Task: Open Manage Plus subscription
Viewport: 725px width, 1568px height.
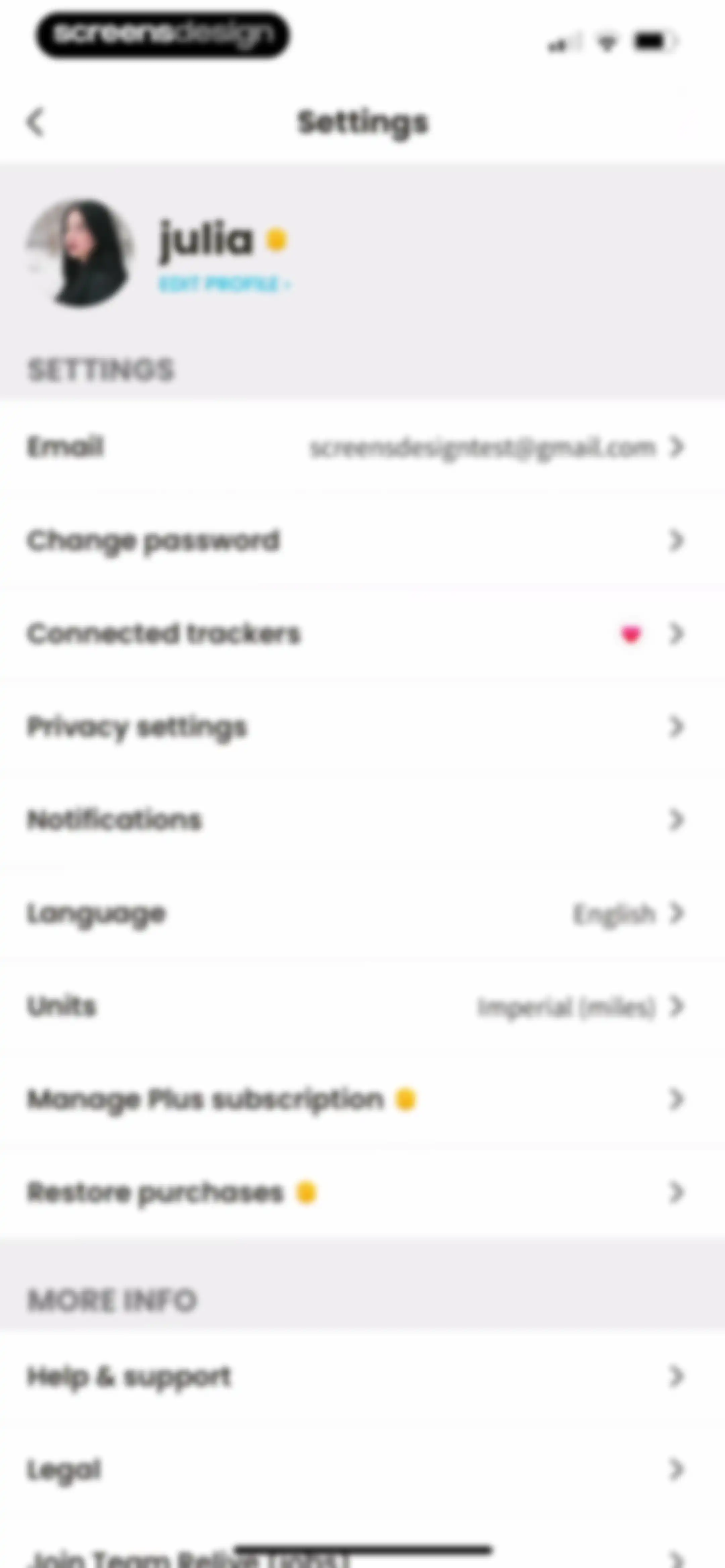Action: click(362, 1099)
